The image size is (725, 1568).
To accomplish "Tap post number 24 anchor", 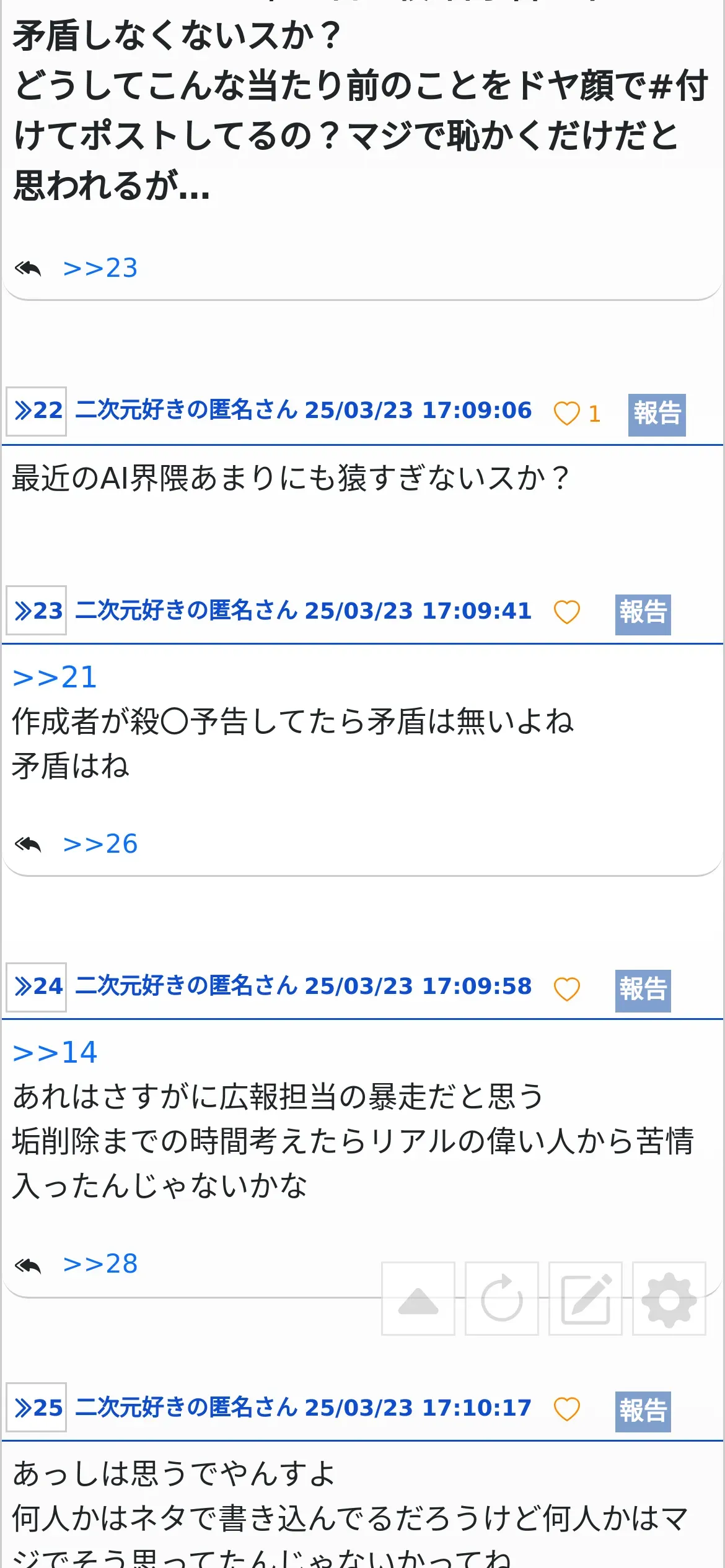I will tap(37, 987).
